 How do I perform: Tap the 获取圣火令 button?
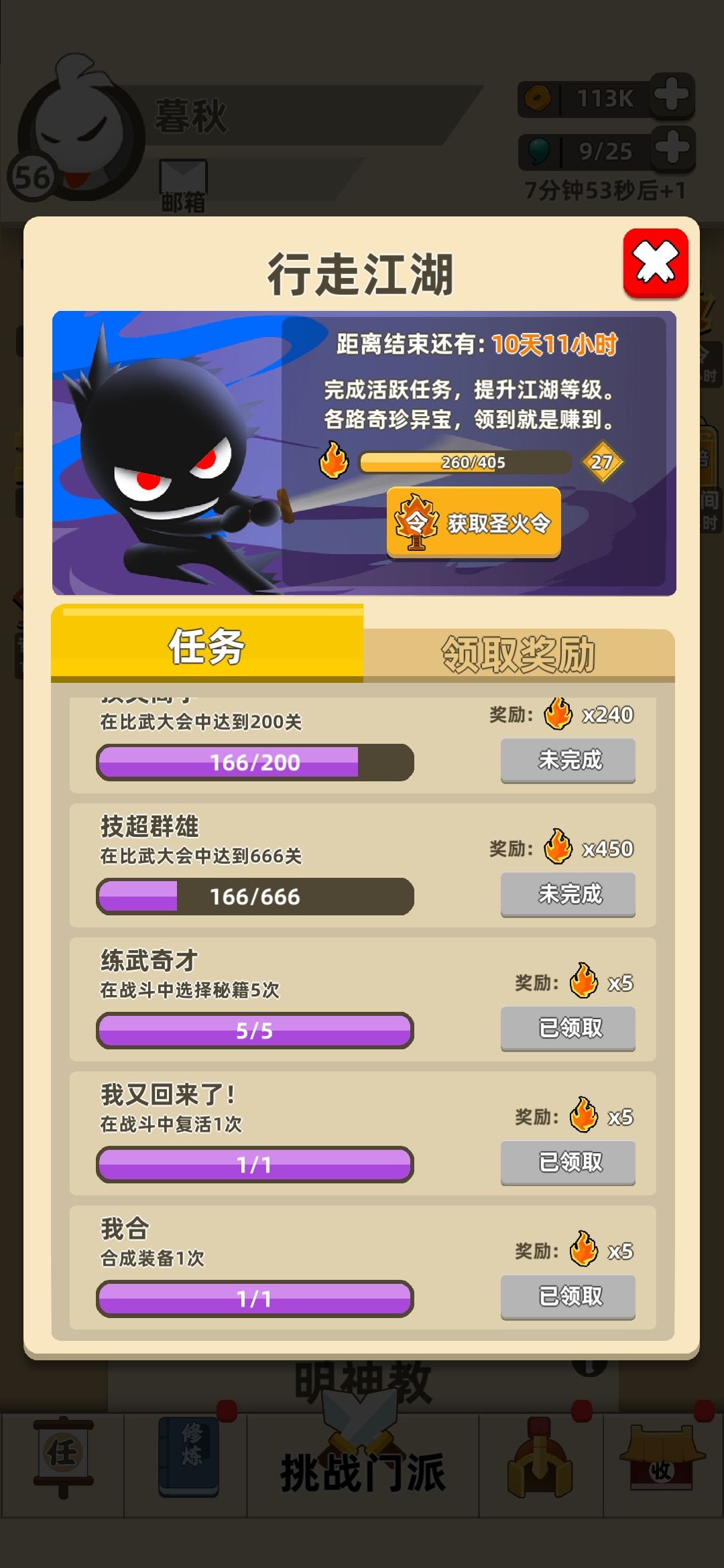474,523
